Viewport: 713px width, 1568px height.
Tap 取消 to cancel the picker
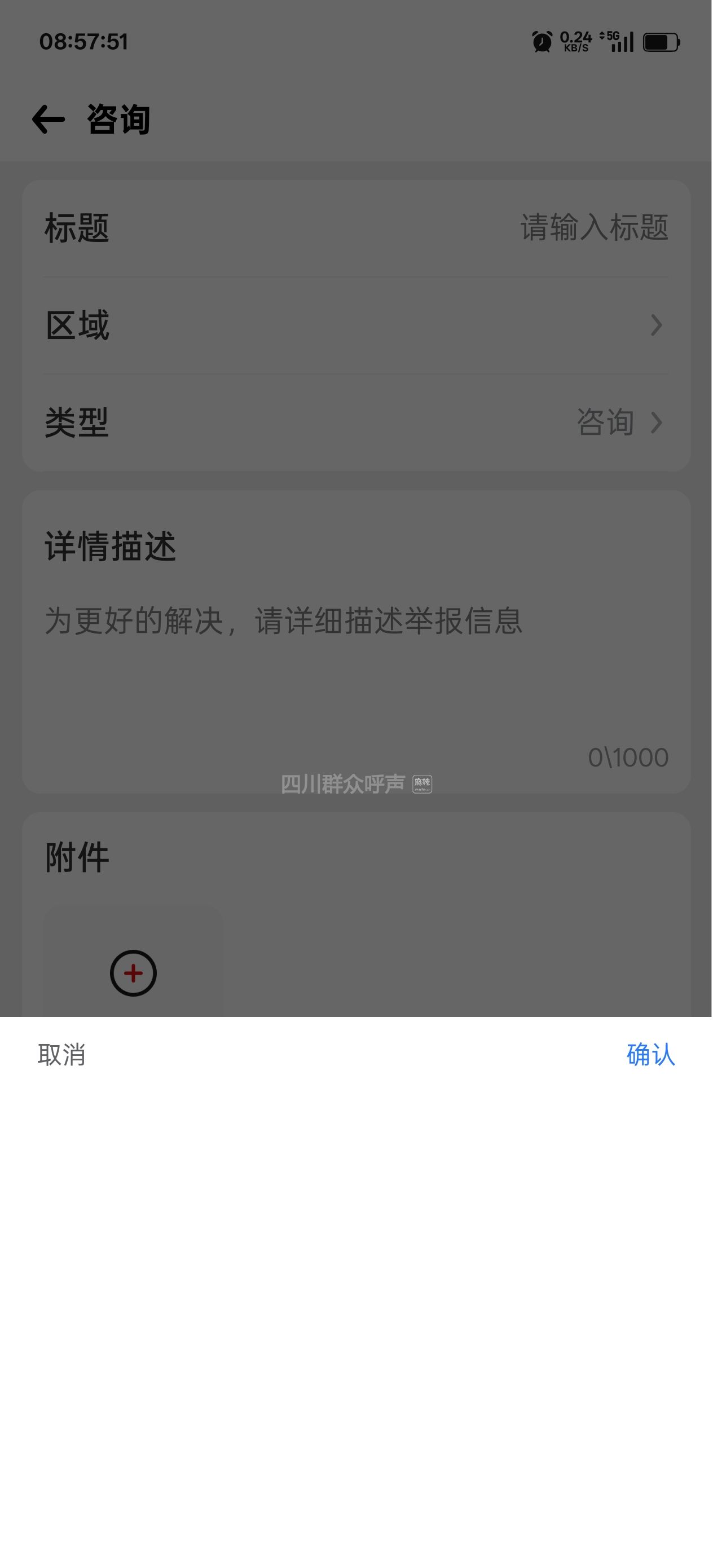(x=61, y=1055)
